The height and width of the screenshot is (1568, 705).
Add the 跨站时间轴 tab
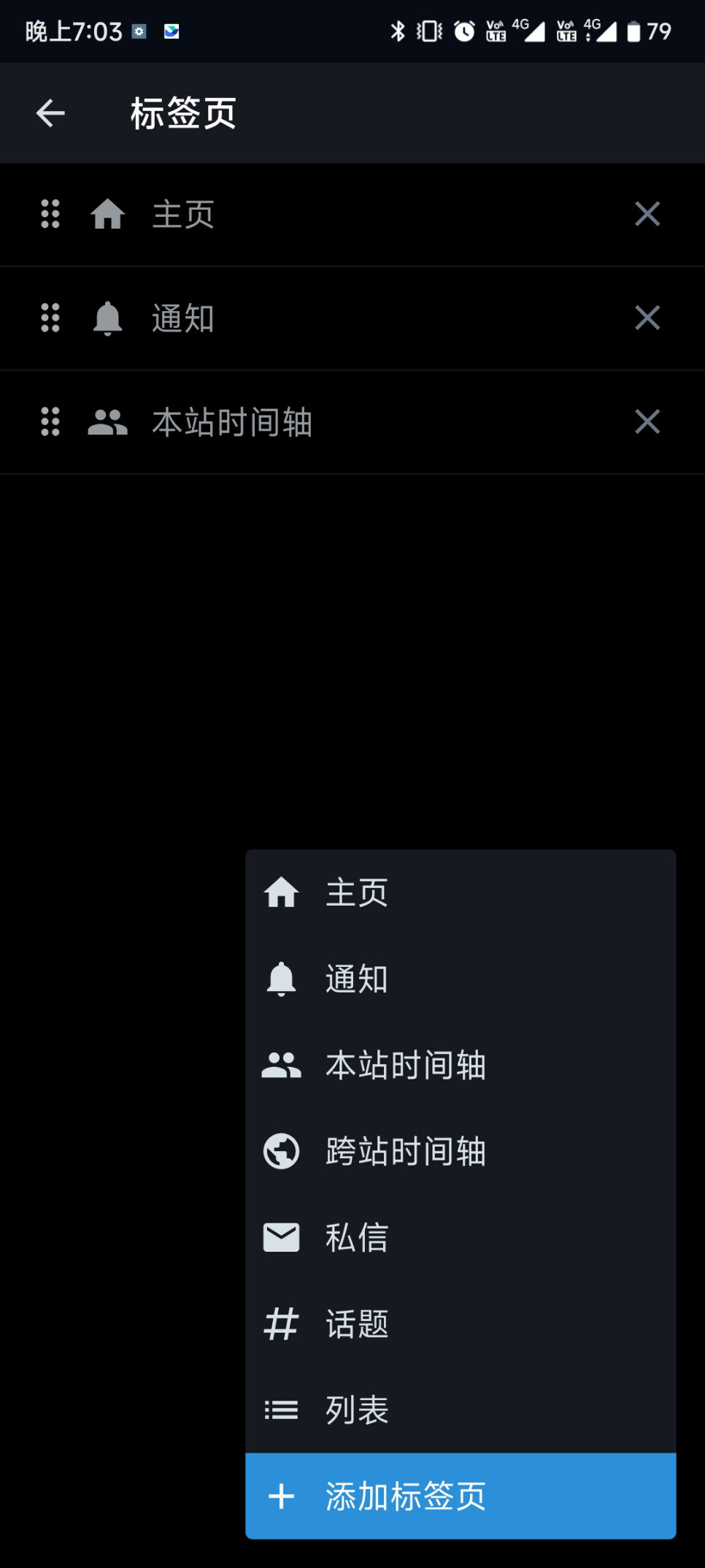pyautogui.click(x=461, y=1151)
